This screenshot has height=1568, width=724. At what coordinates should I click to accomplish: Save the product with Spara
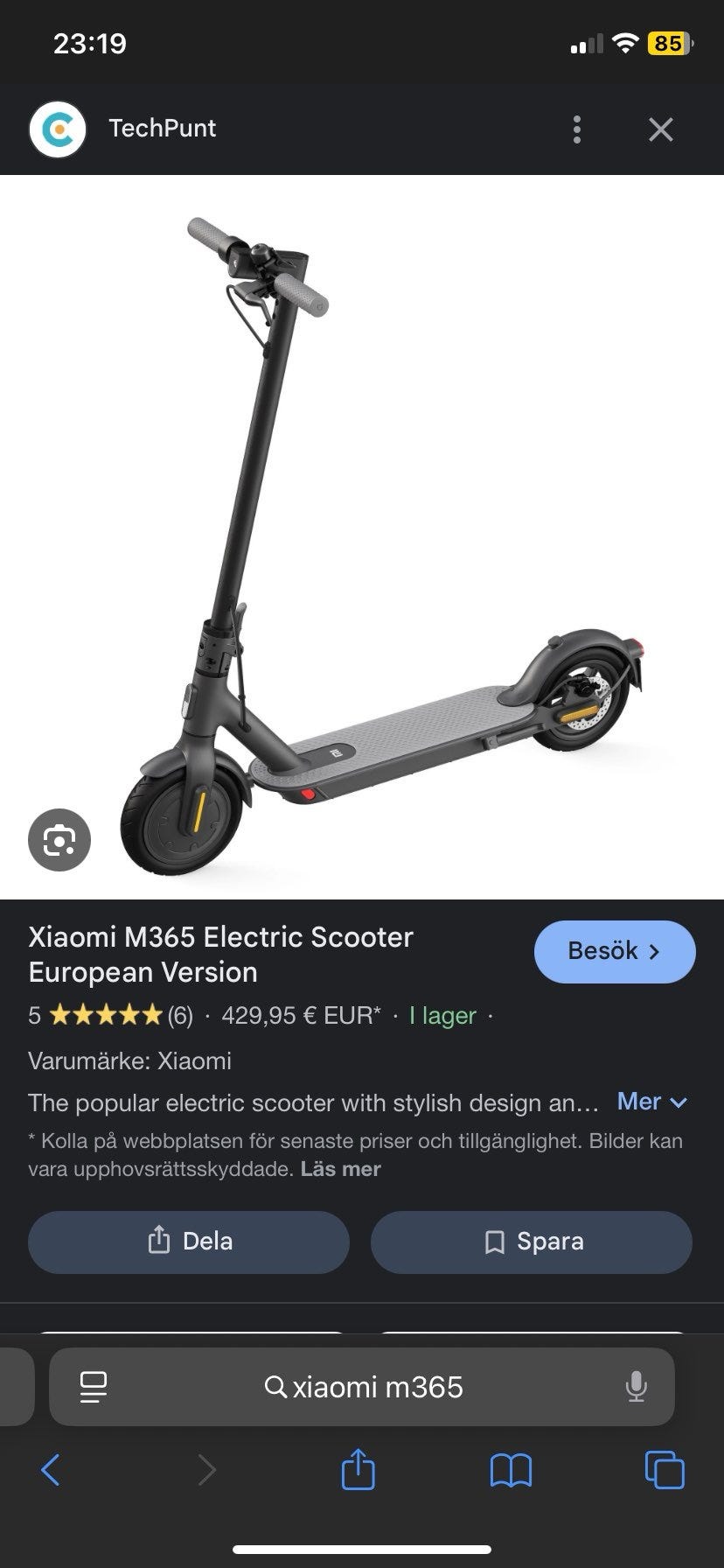click(532, 1242)
